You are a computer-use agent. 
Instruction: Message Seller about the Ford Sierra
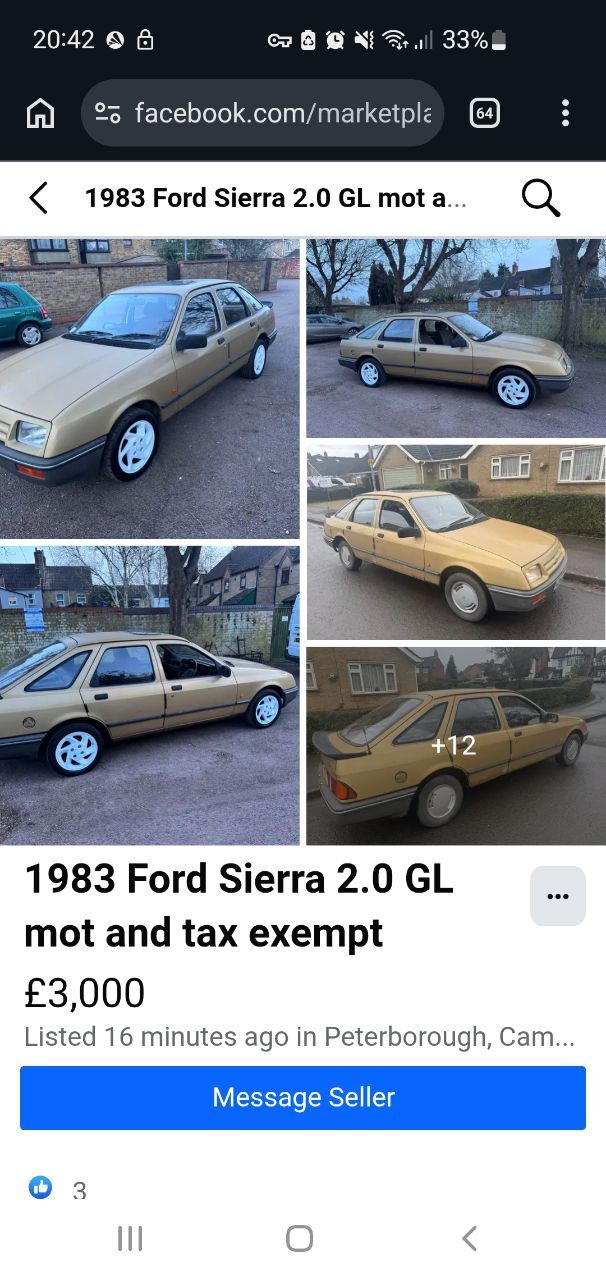tap(303, 1097)
